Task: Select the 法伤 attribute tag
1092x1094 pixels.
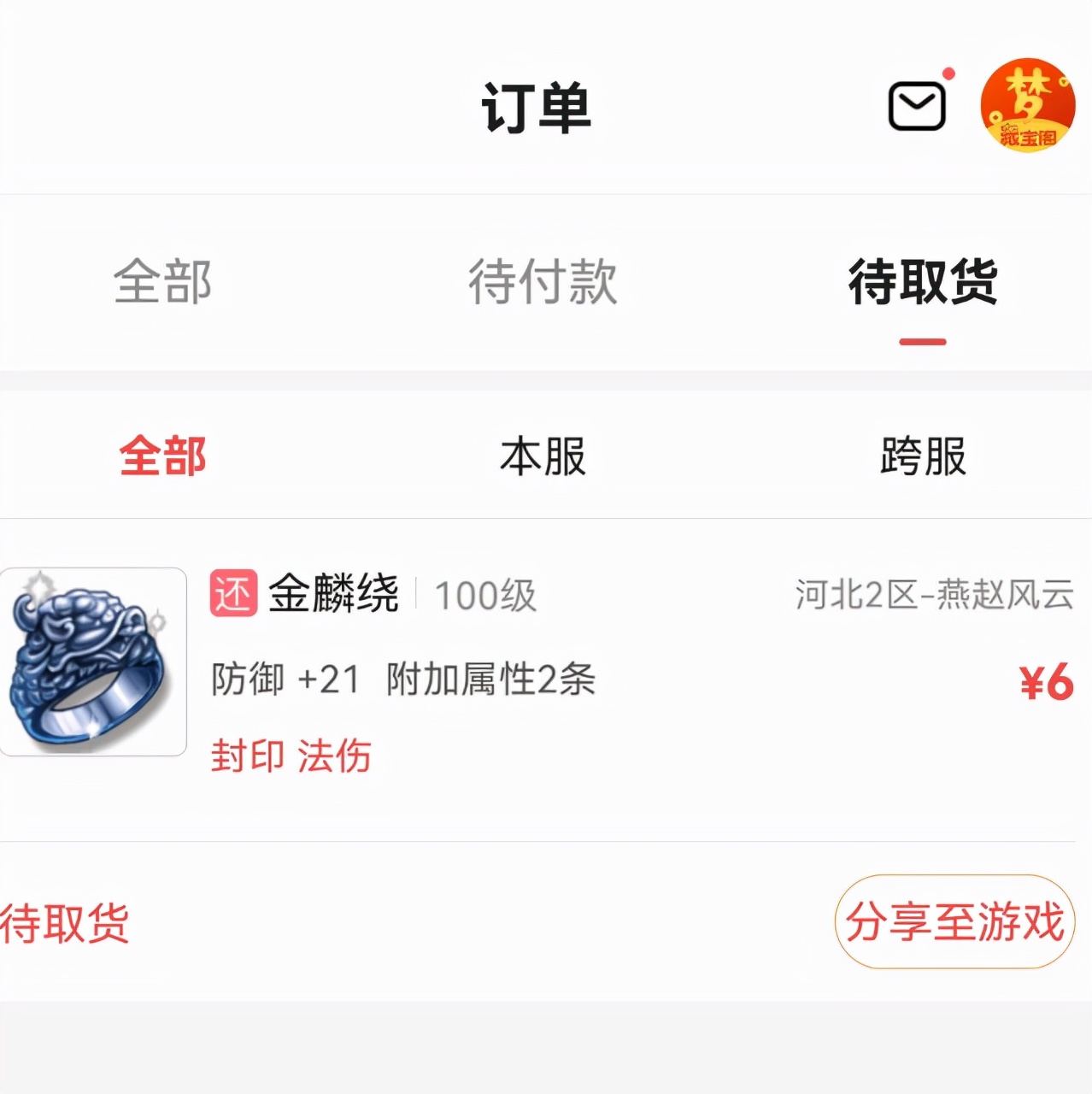Action: [335, 756]
